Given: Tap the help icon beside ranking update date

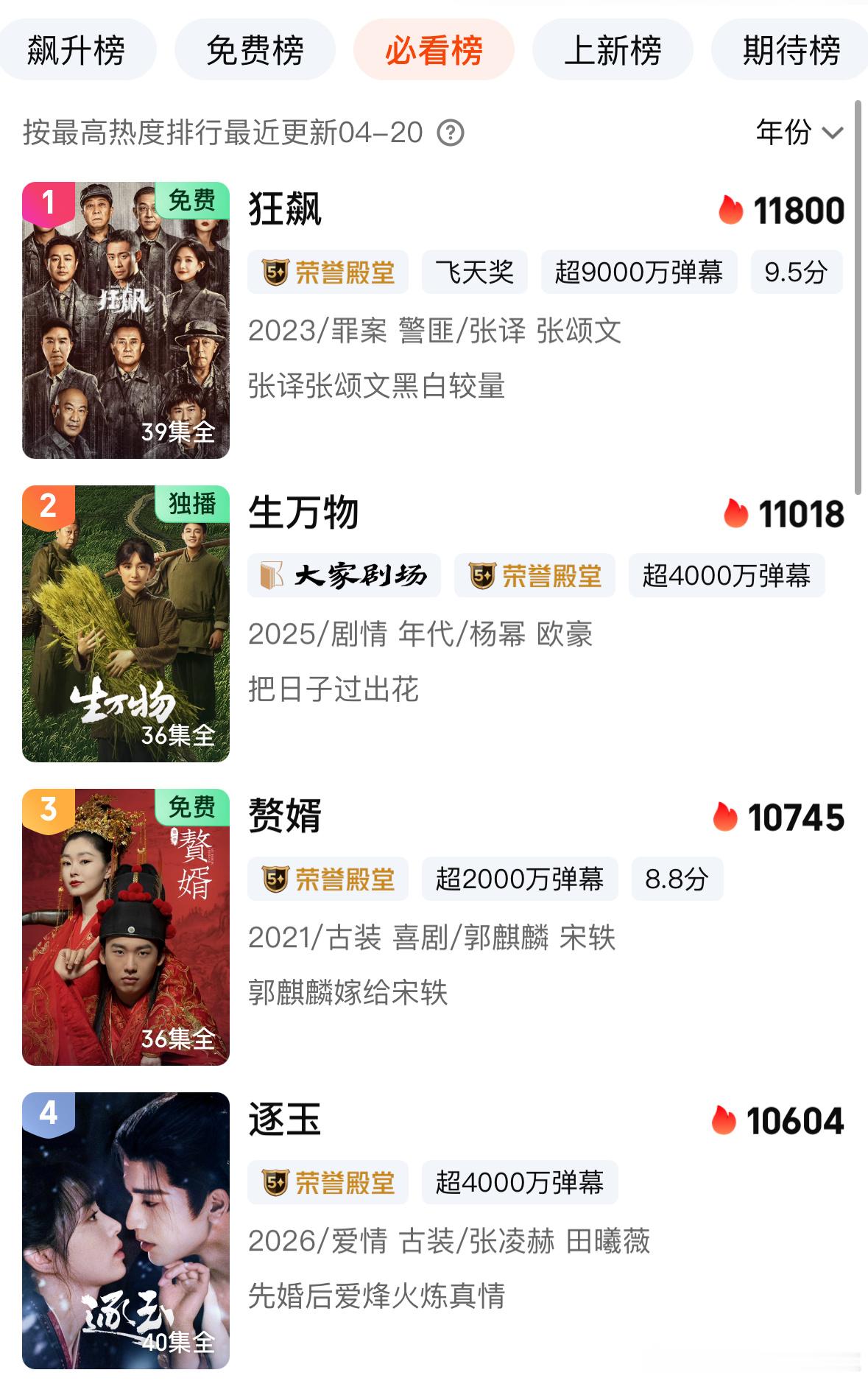Looking at the screenshot, I should click(x=451, y=133).
